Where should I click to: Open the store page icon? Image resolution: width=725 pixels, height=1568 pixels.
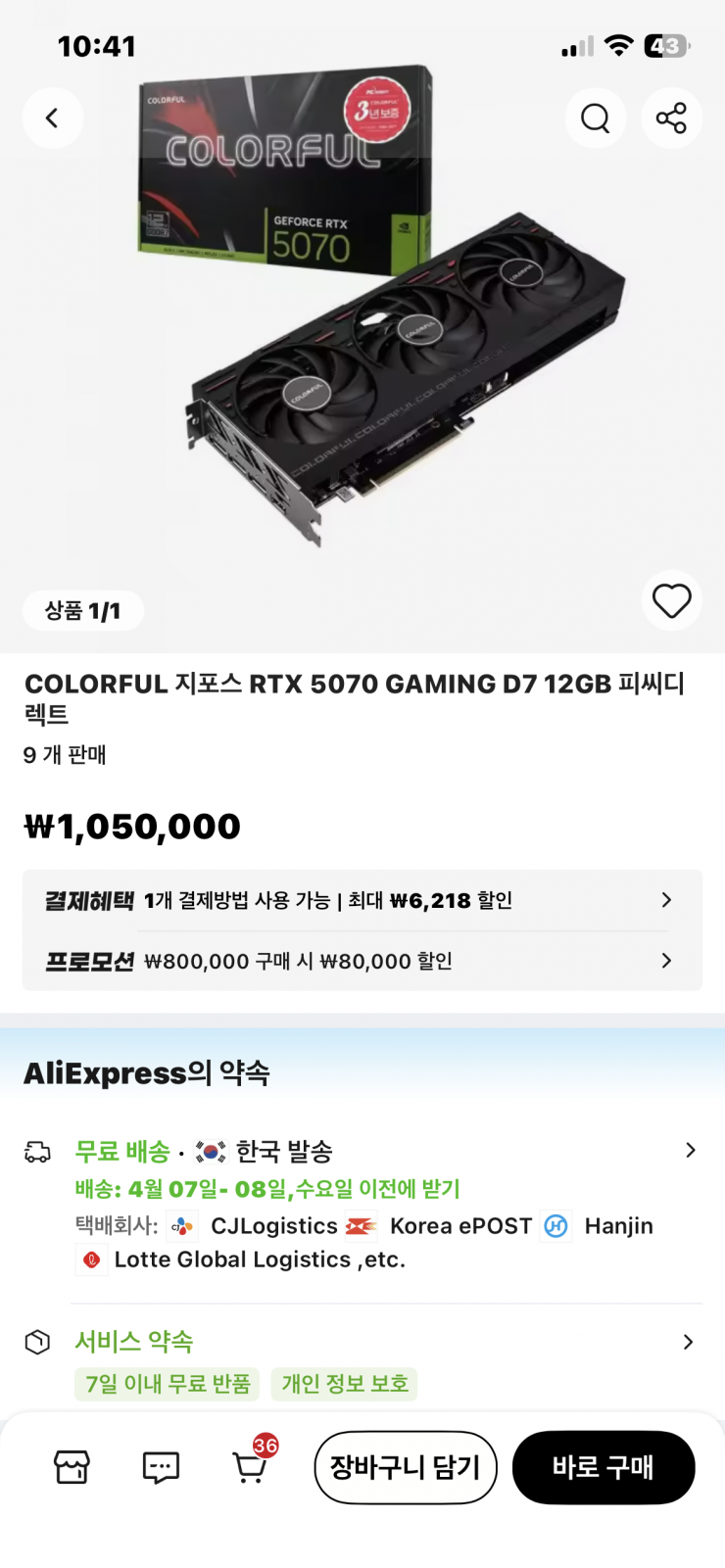click(70, 1466)
